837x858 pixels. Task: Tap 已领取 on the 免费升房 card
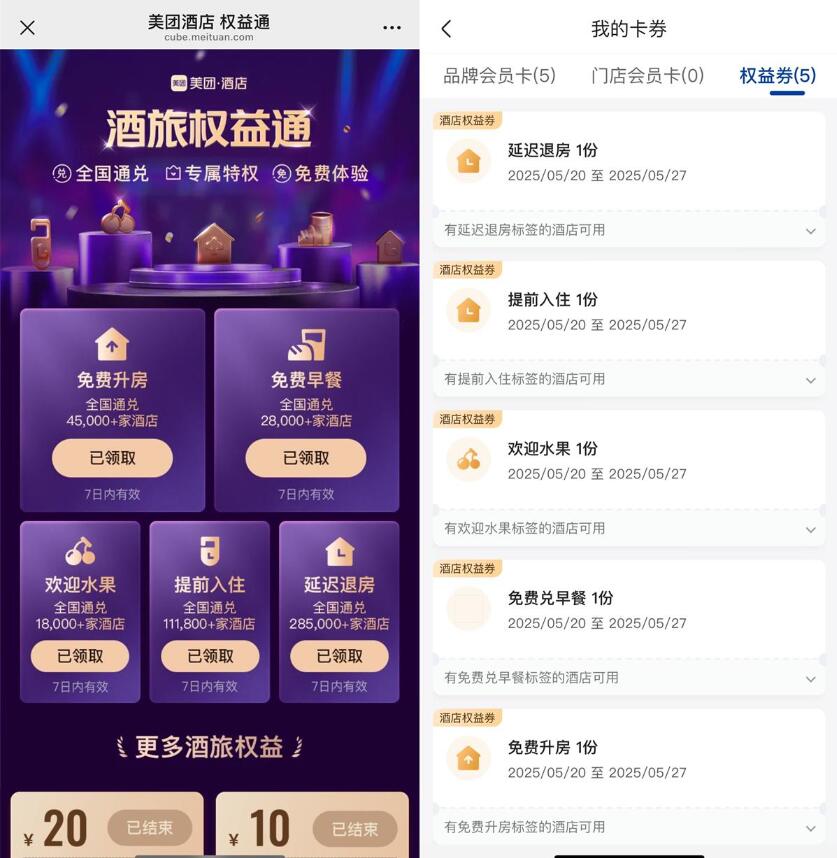point(112,458)
